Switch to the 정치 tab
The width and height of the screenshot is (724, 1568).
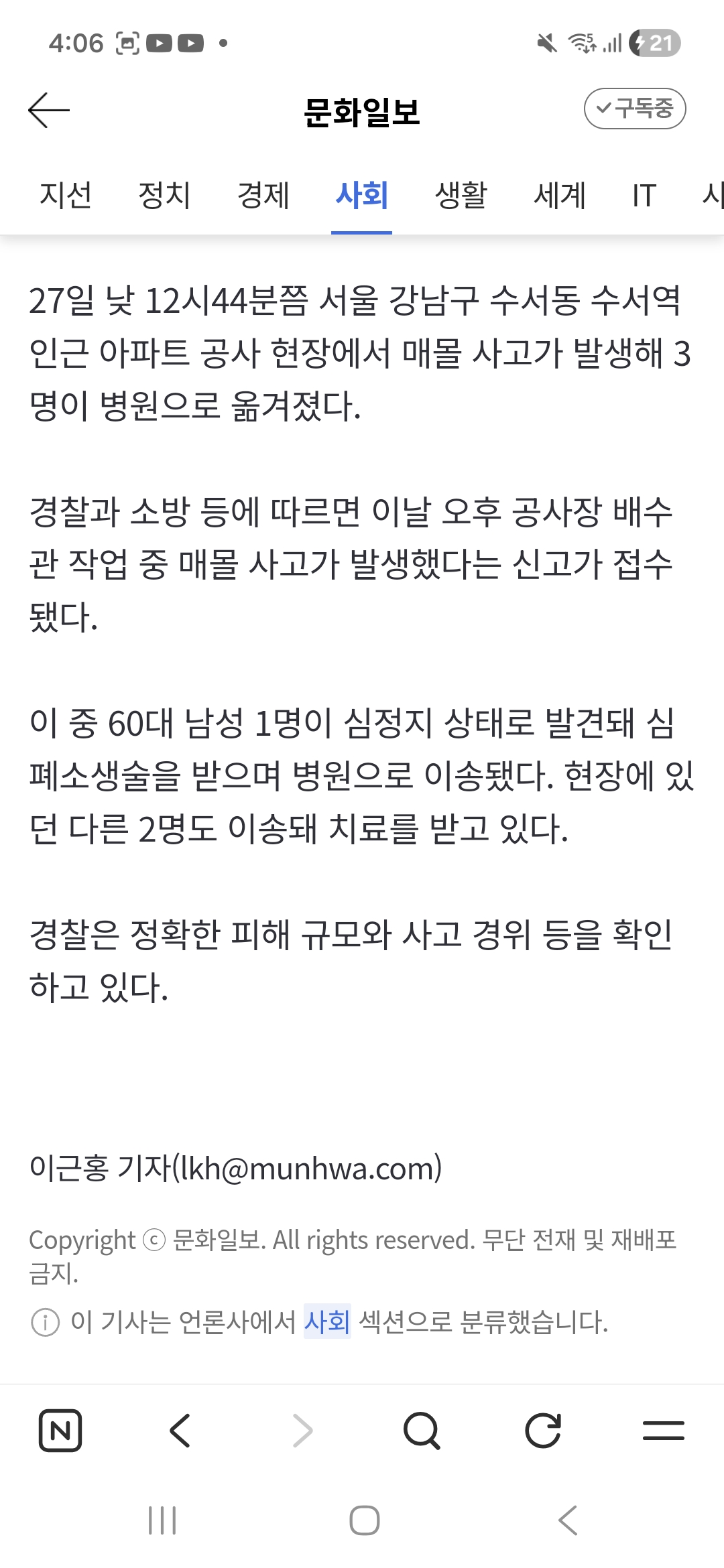[x=164, y=196]
